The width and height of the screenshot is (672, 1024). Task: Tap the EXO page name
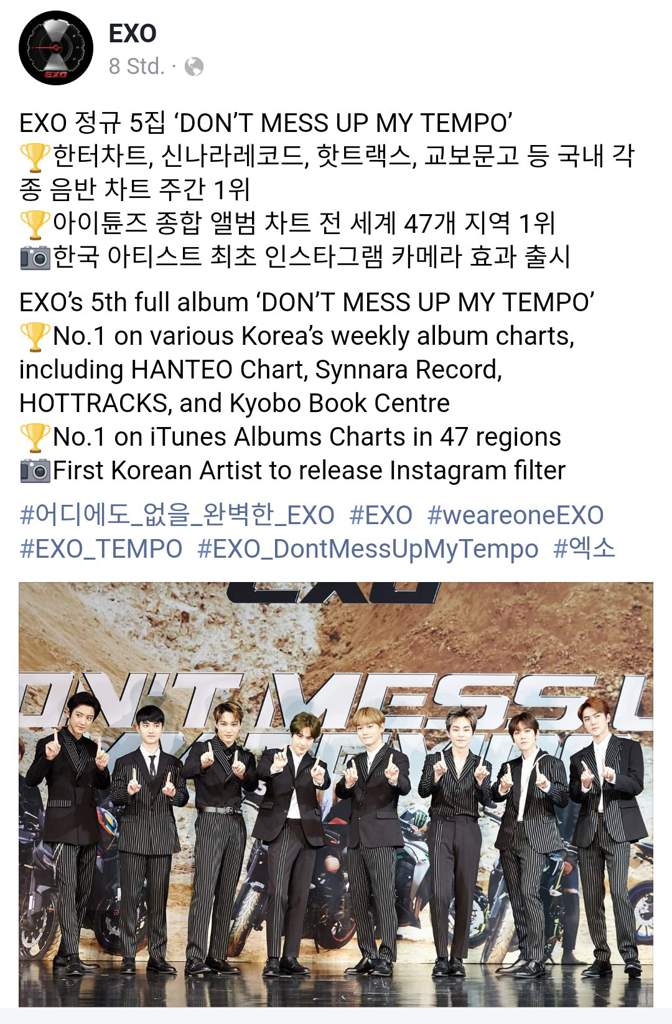133,33
